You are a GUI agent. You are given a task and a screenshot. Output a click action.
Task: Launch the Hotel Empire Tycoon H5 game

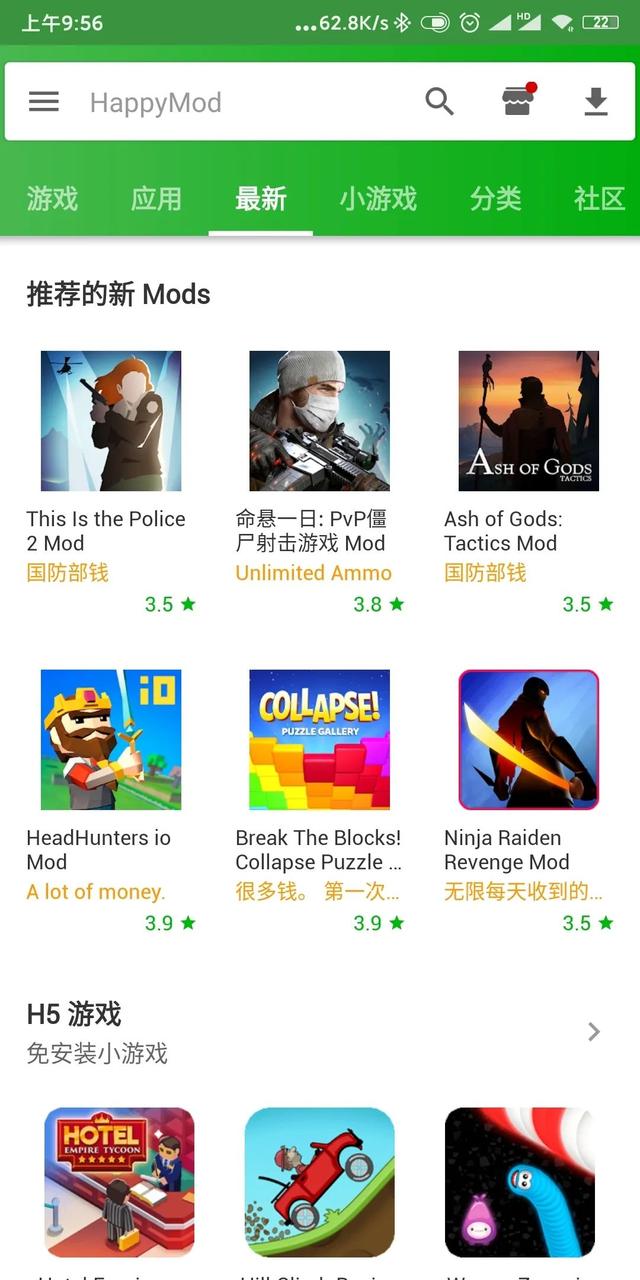click(x=119, y=1182)
